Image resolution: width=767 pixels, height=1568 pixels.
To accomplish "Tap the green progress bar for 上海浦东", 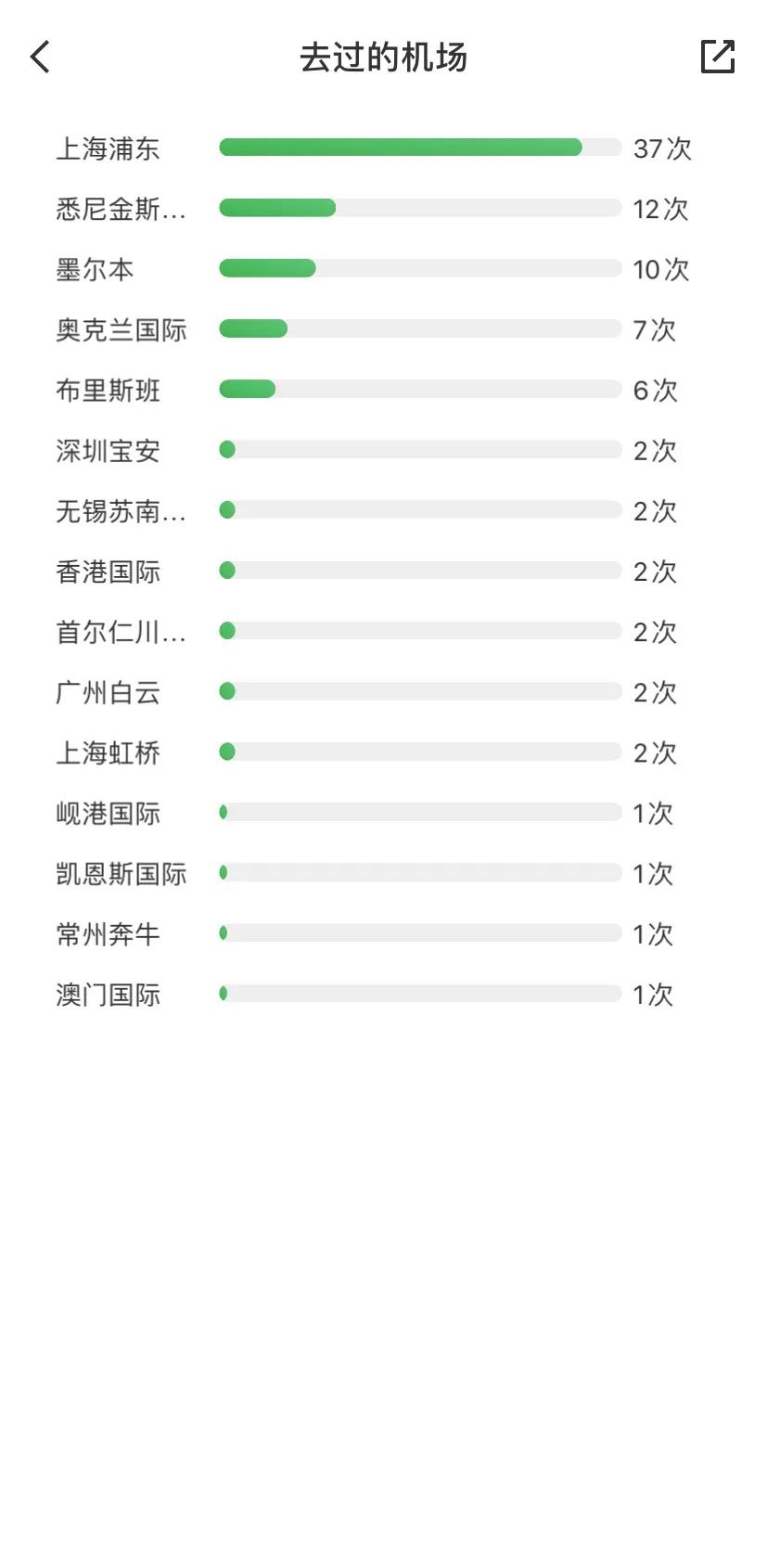I will 399,147.
